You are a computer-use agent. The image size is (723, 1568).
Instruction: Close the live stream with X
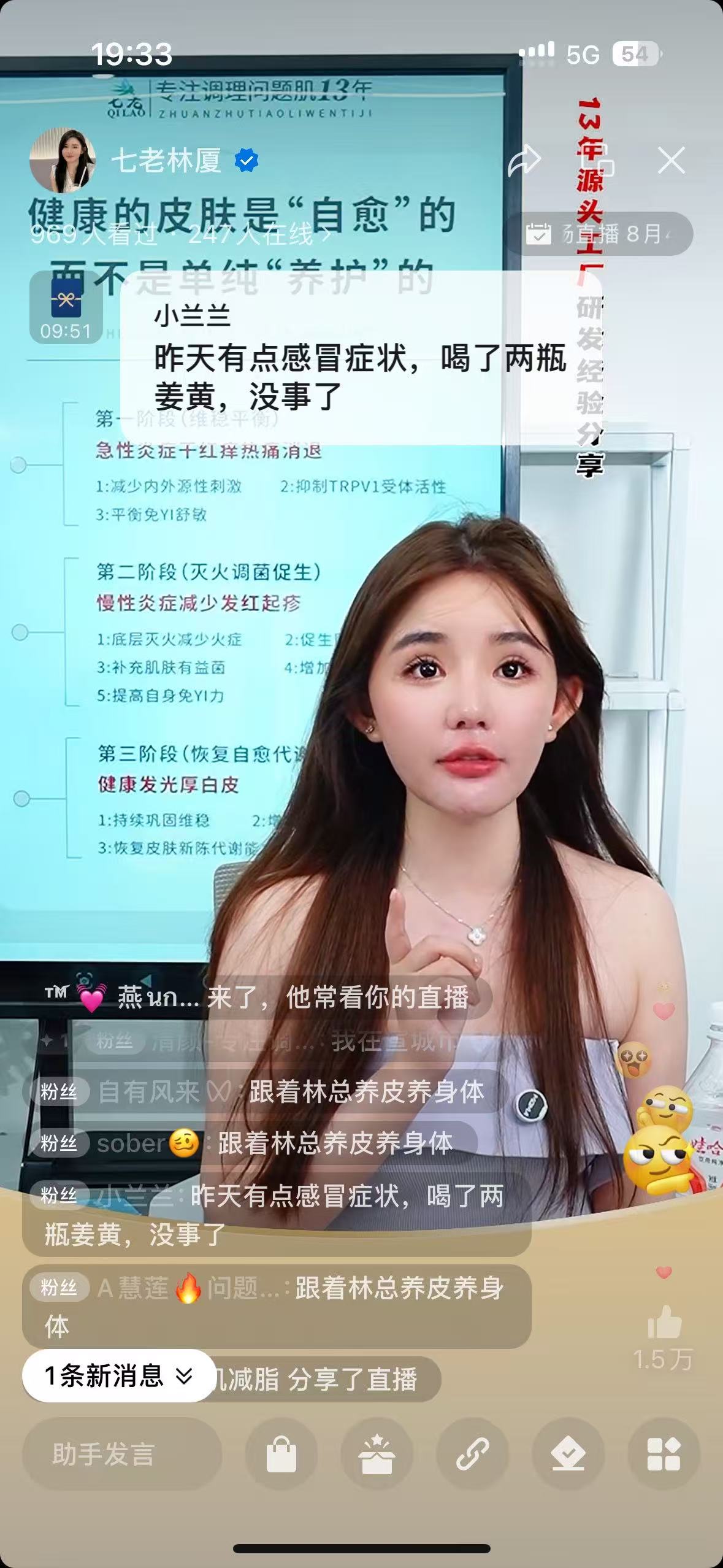coord(671,161)
